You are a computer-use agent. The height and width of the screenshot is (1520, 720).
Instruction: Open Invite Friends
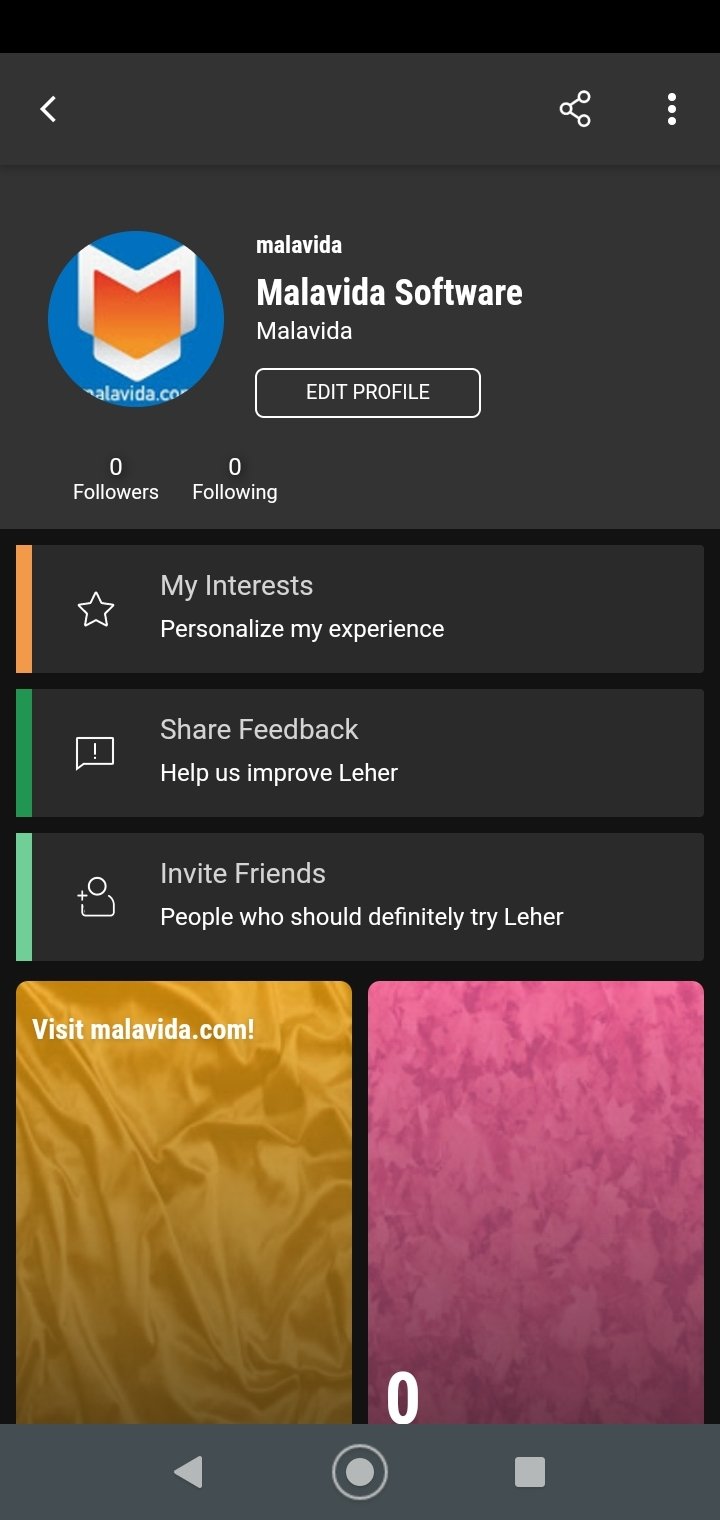pyautogui.click(x=360, y=897)
